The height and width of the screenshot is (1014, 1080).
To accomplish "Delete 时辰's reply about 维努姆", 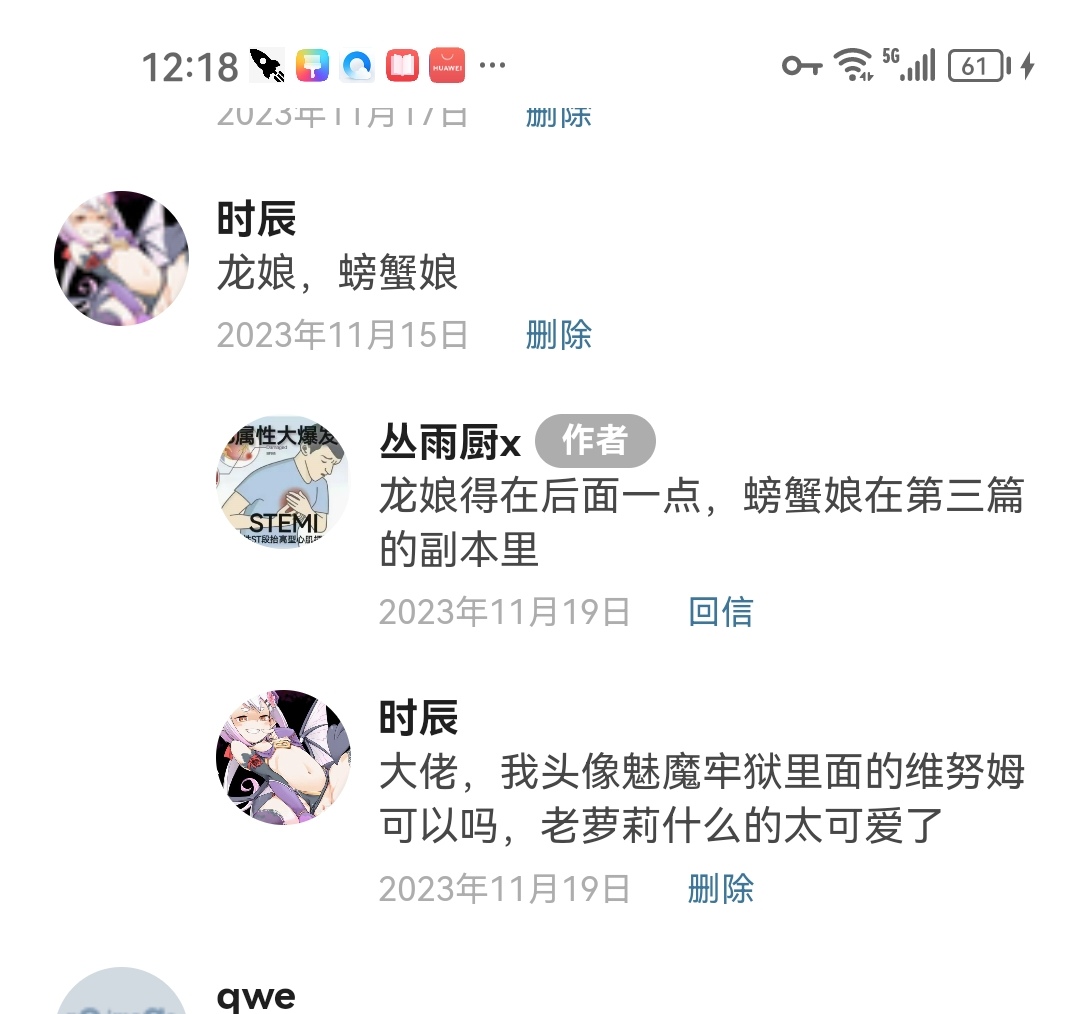I will [x=720, y=888].
